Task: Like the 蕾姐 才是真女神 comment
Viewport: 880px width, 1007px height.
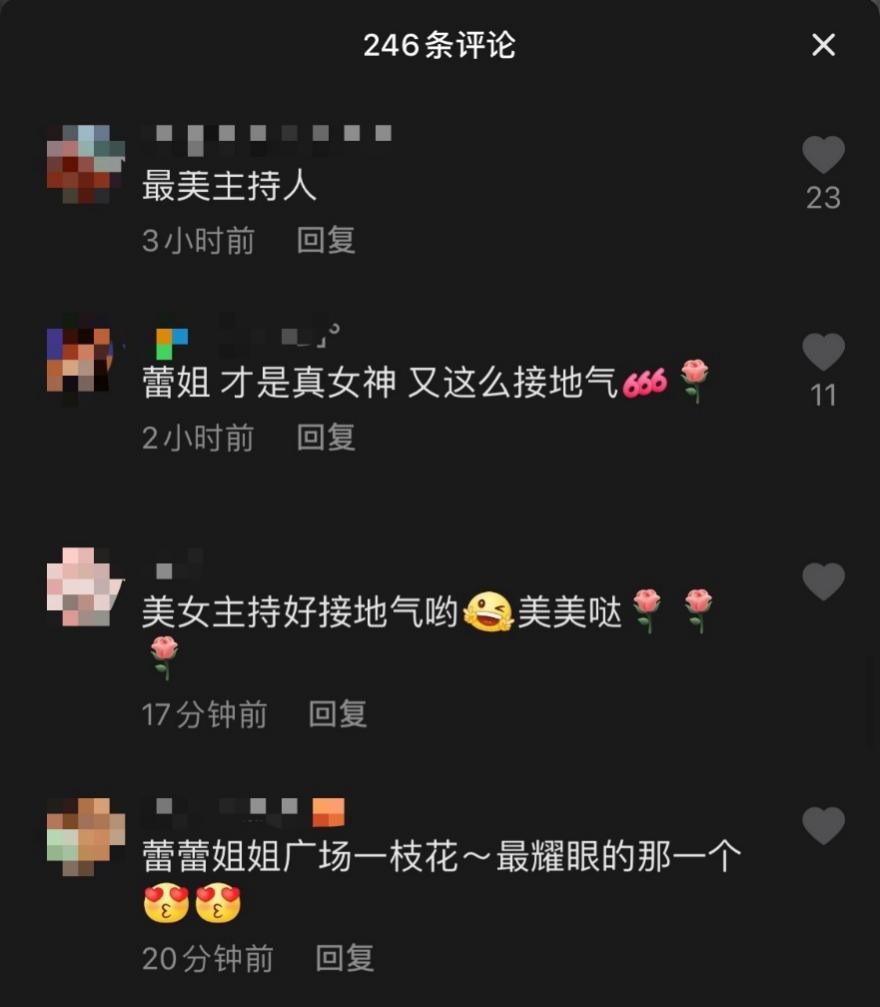Action: pyautogui.click(x=823, y=352)
